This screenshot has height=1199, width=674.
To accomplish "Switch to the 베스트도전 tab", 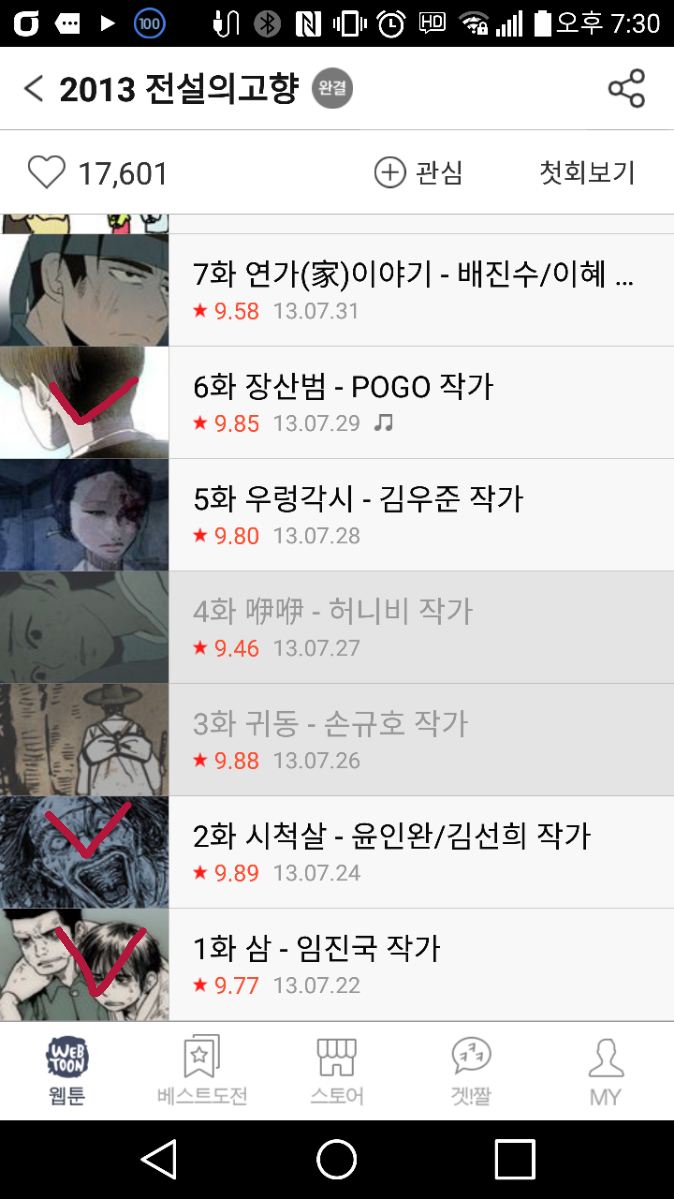I will pos(202,1070).
